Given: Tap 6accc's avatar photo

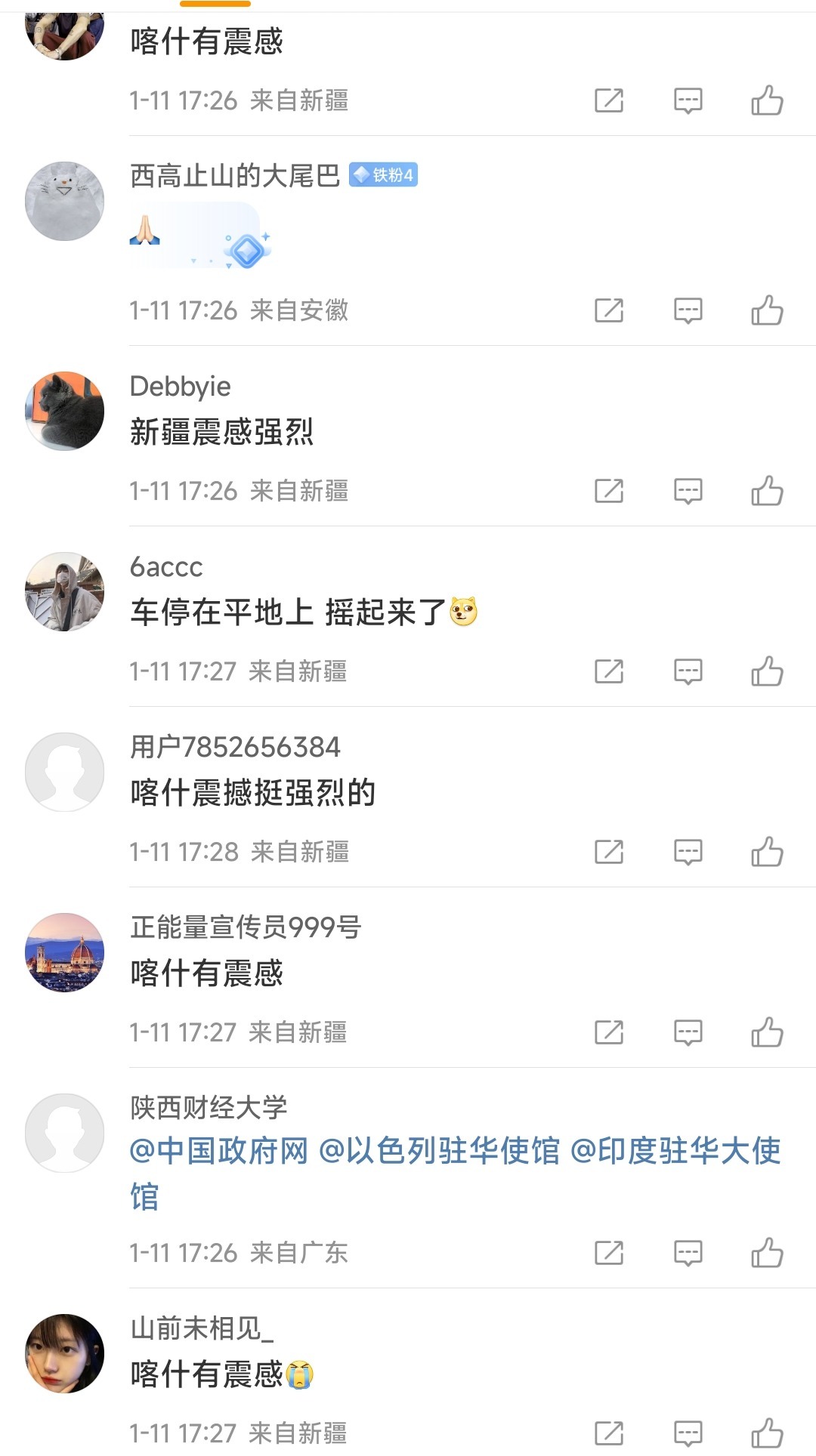Looking at the screenshot, I should coord(65,591).
